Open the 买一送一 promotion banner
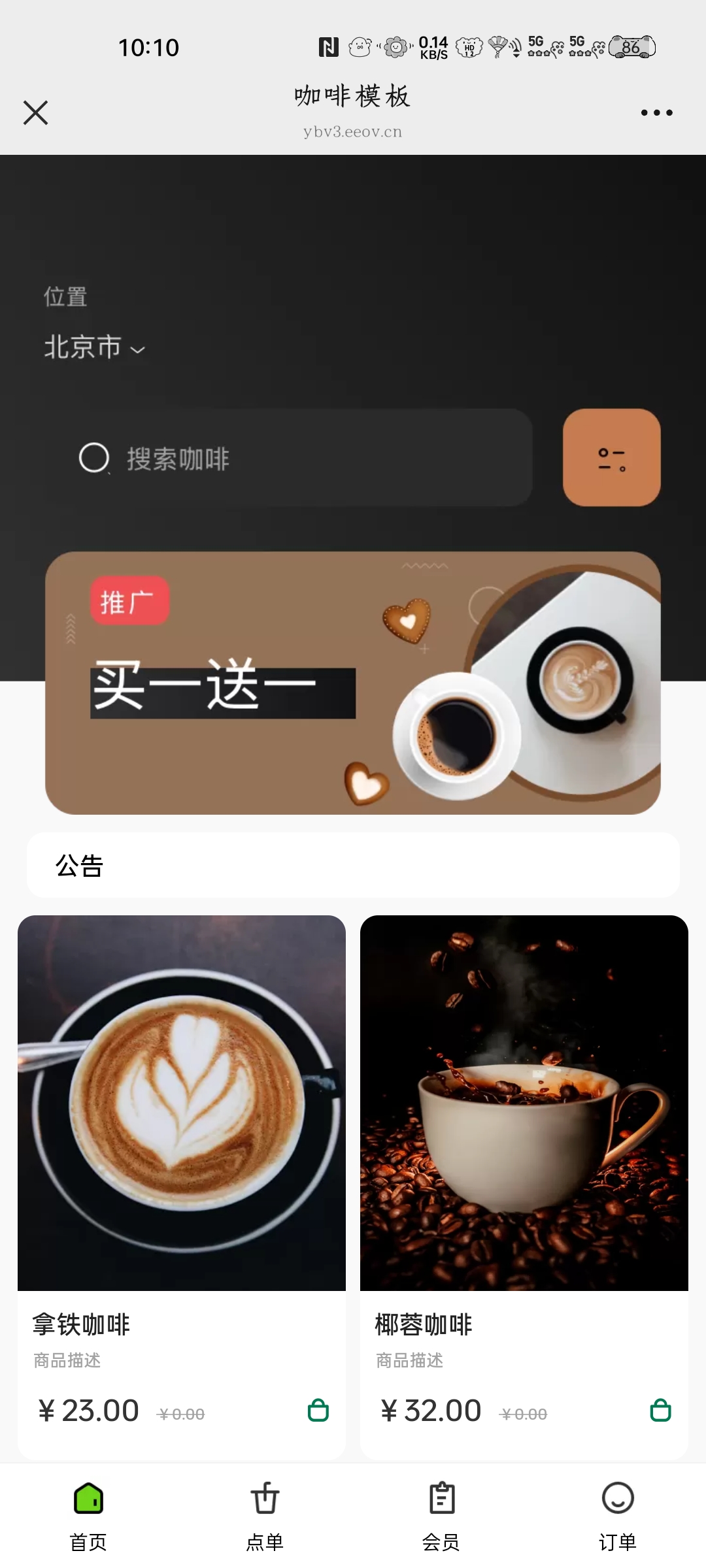 tap(352, 683)
